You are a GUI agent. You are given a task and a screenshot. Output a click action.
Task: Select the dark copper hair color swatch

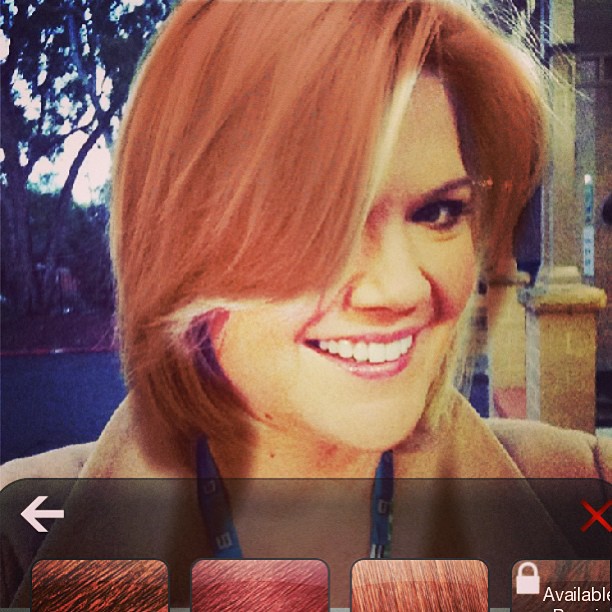[99, 587]
